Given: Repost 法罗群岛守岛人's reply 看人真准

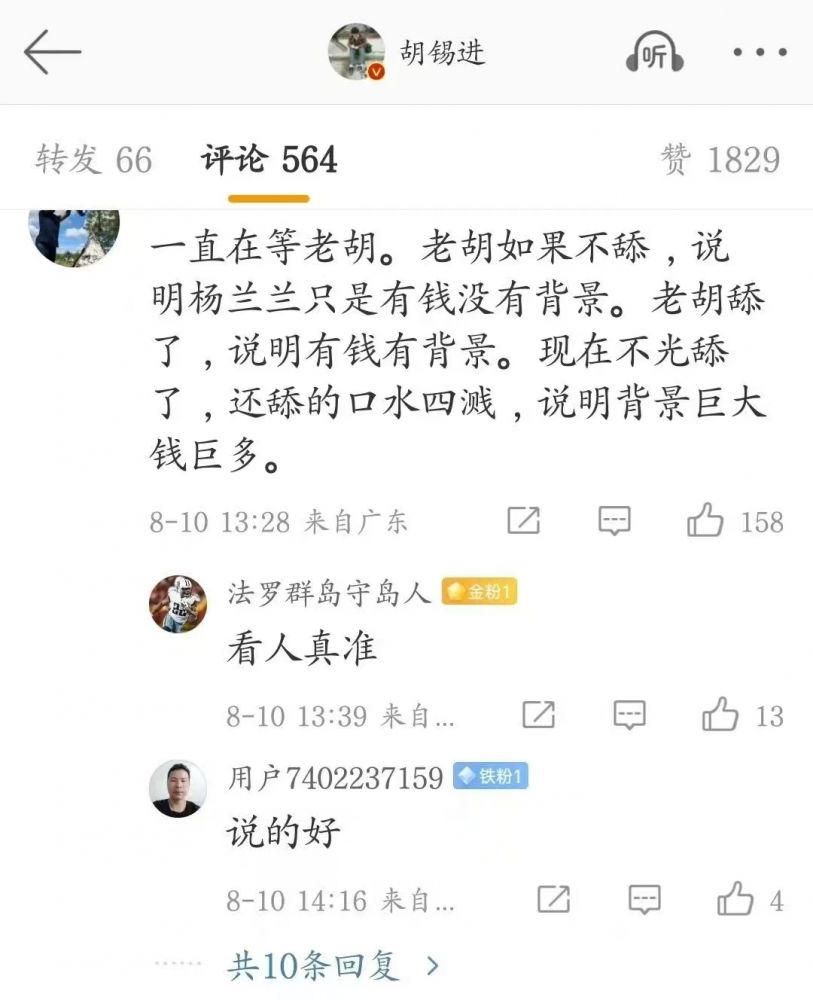Looking at the screenshot, I should pos(539,714).
